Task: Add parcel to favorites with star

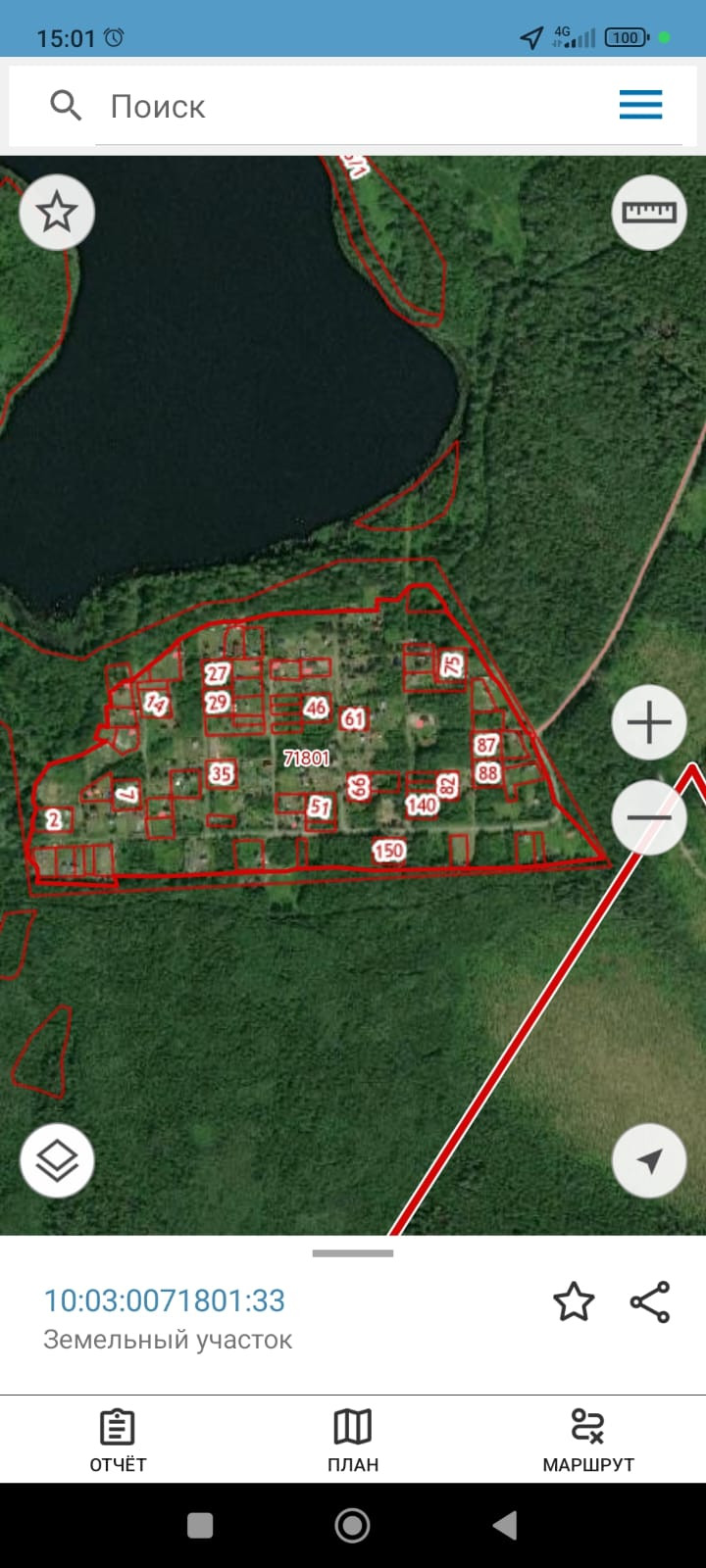Action: pyautogui.click(x=574, y=1301)
